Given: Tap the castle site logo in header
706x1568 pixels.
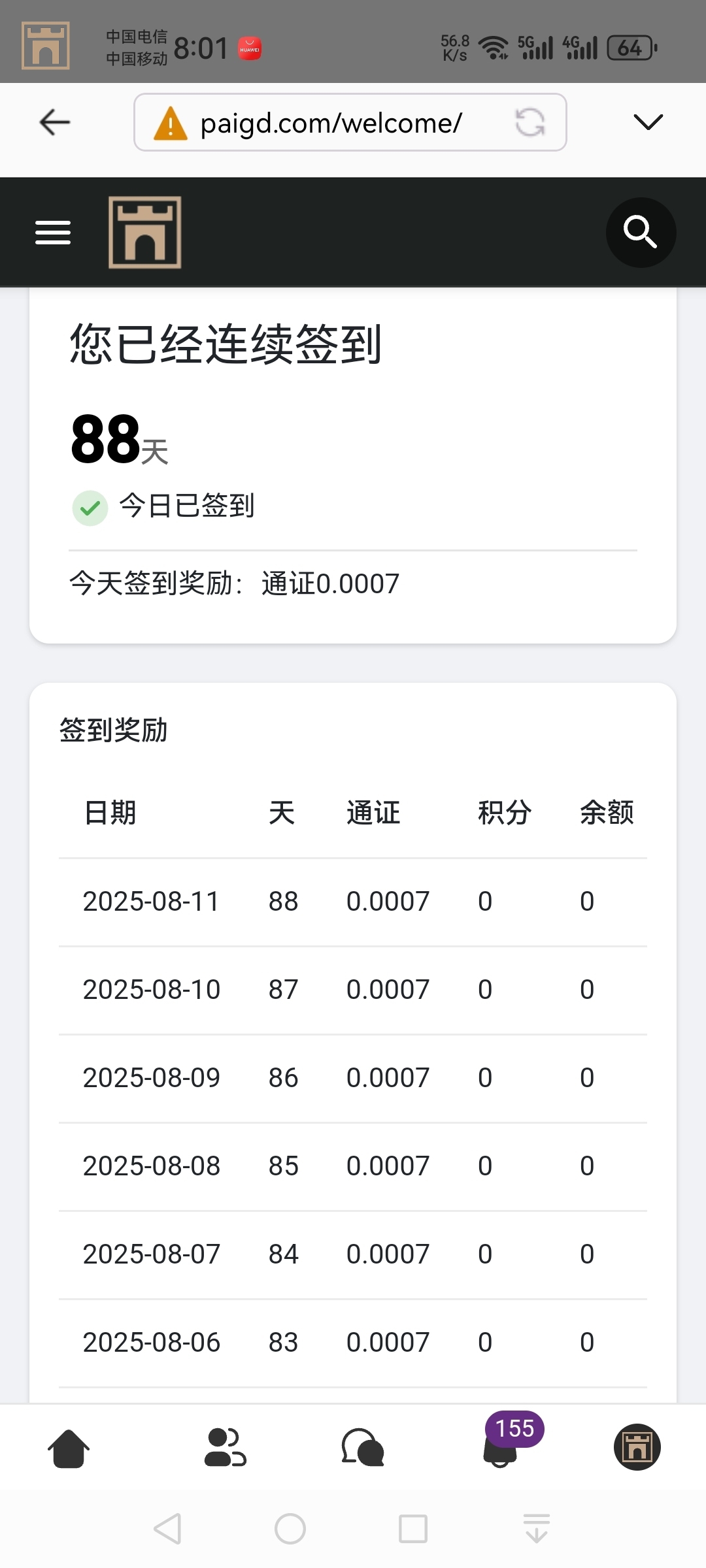Looking at the screenshot, I should (x=145, y=233).
